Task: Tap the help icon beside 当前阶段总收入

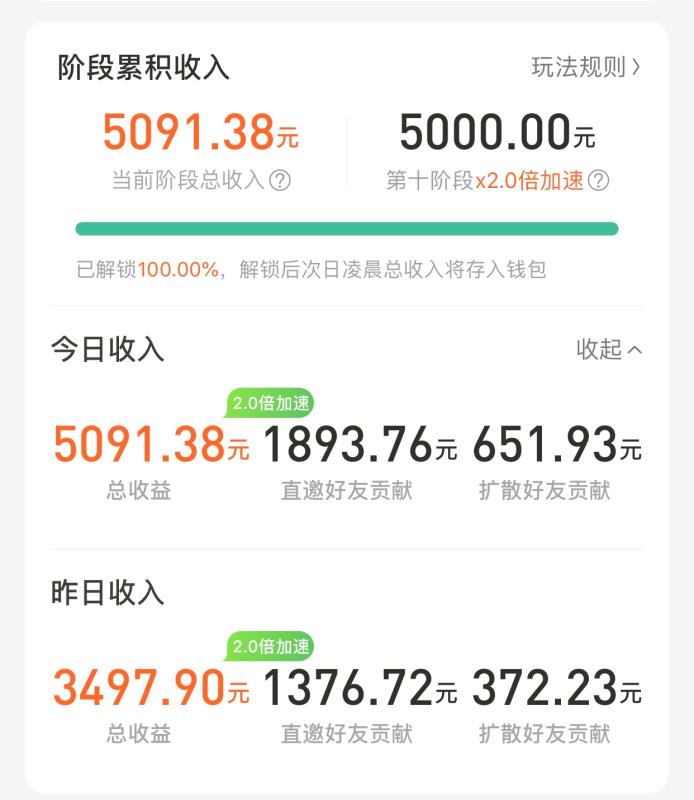Action: pyautogui.click(x=281, y=181)
